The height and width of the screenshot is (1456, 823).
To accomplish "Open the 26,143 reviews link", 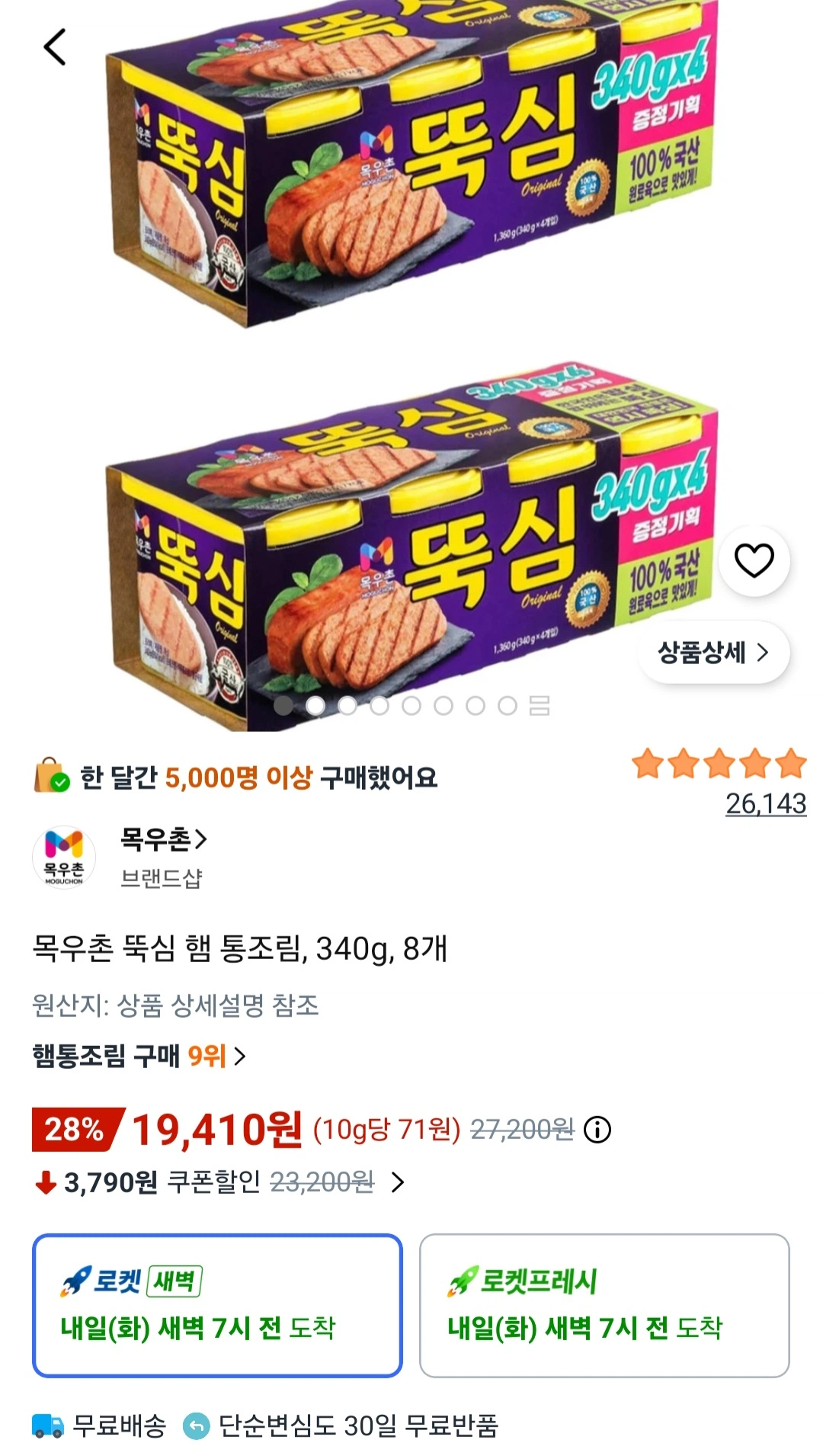I will [x=765, y=803].
